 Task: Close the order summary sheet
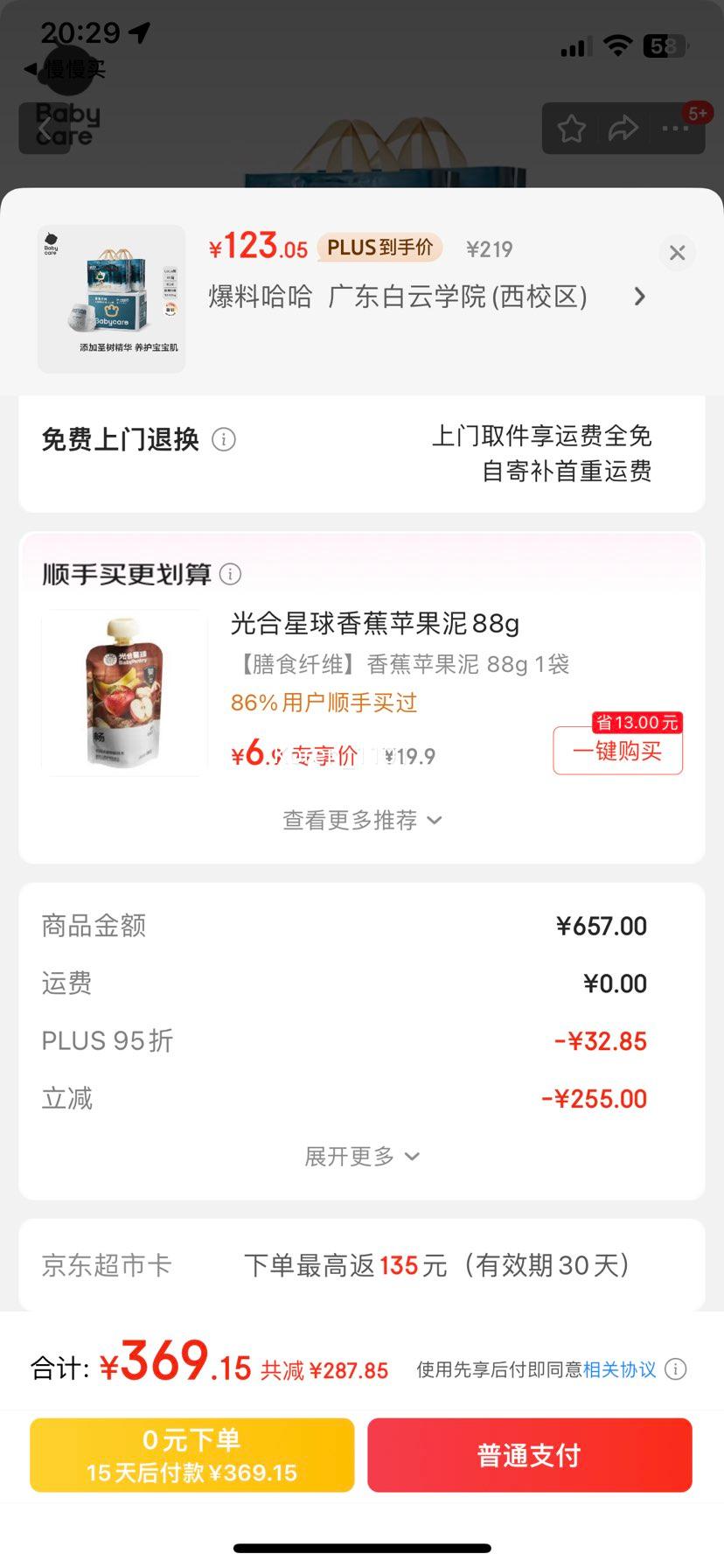pyautogui.click(x=677, y=253)
